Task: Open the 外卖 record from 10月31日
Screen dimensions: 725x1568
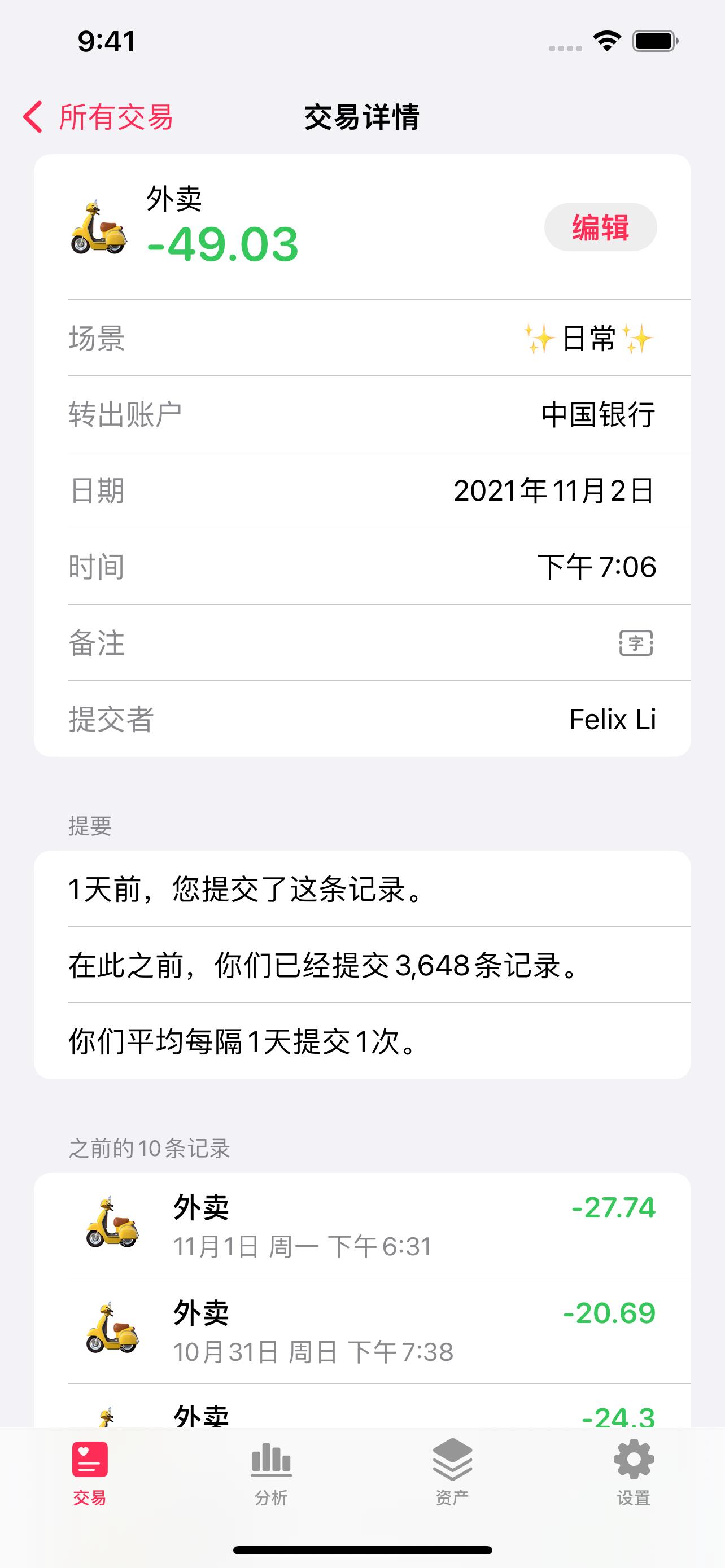Action: click(362, 1331)
